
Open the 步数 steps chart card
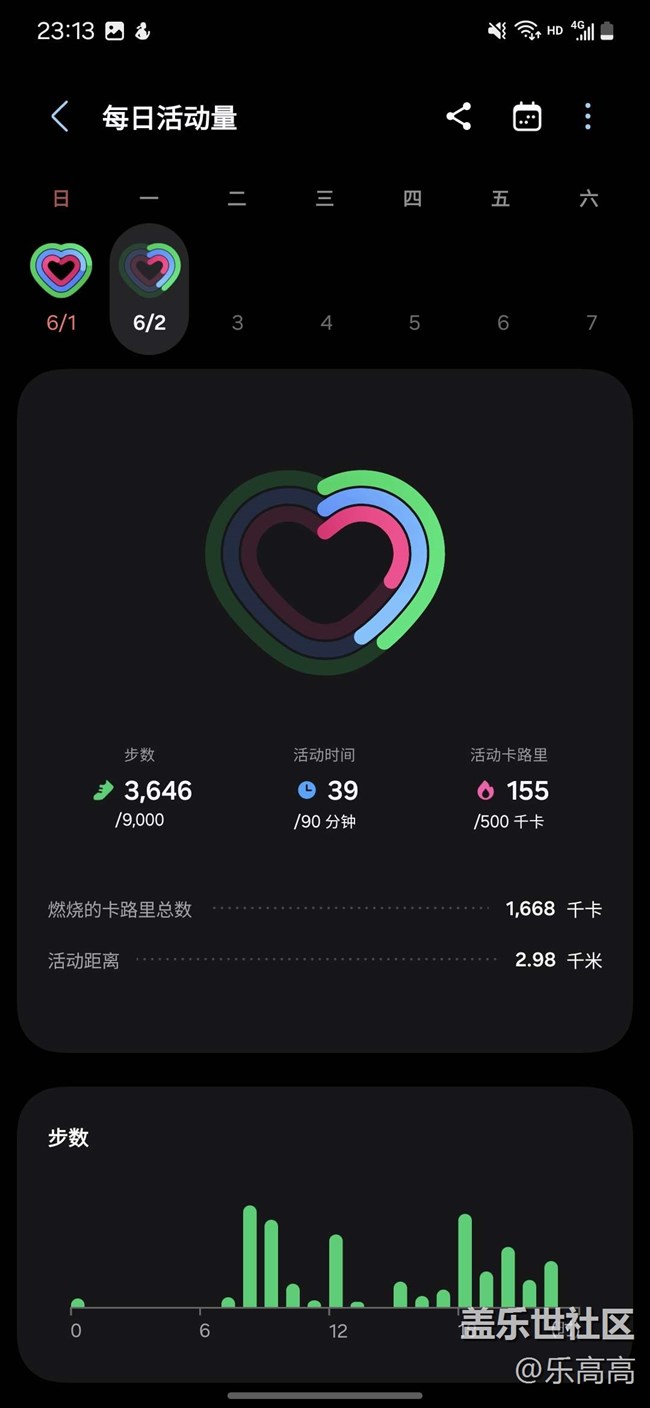325,1233
